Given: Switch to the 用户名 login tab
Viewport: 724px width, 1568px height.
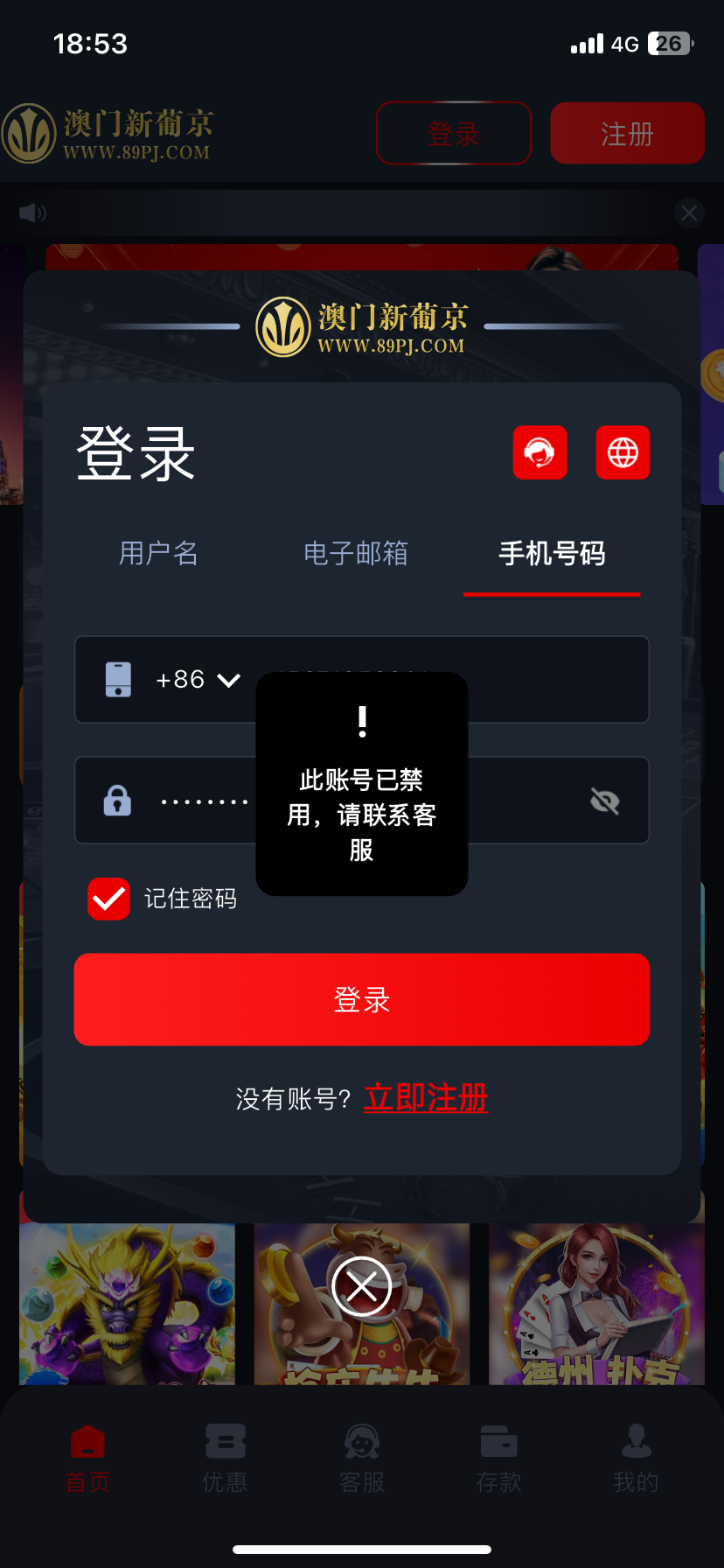Looking at the screenshot, I should point(158,554).
